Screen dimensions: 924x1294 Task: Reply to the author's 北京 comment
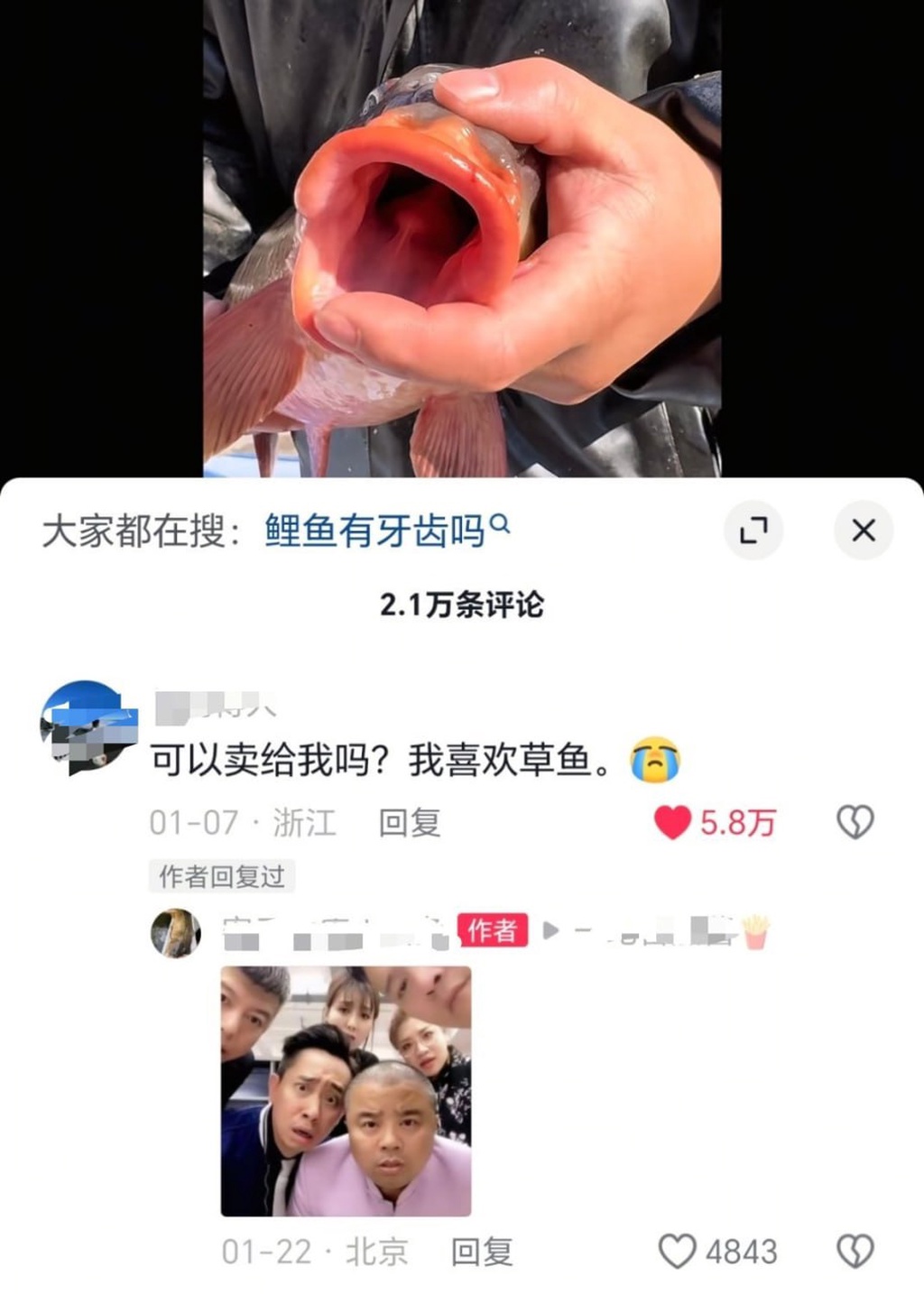(x=482, y=1252)
